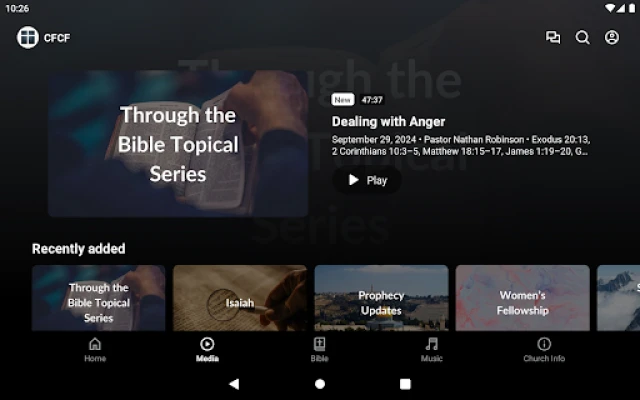Open the Women's Fellowship card
The image size is (640, 400).
(522, 298)
